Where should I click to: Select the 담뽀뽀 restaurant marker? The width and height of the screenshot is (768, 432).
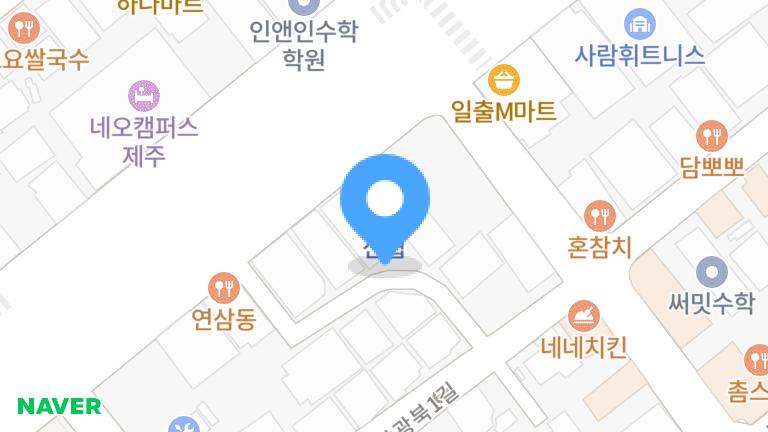(711, 135)
